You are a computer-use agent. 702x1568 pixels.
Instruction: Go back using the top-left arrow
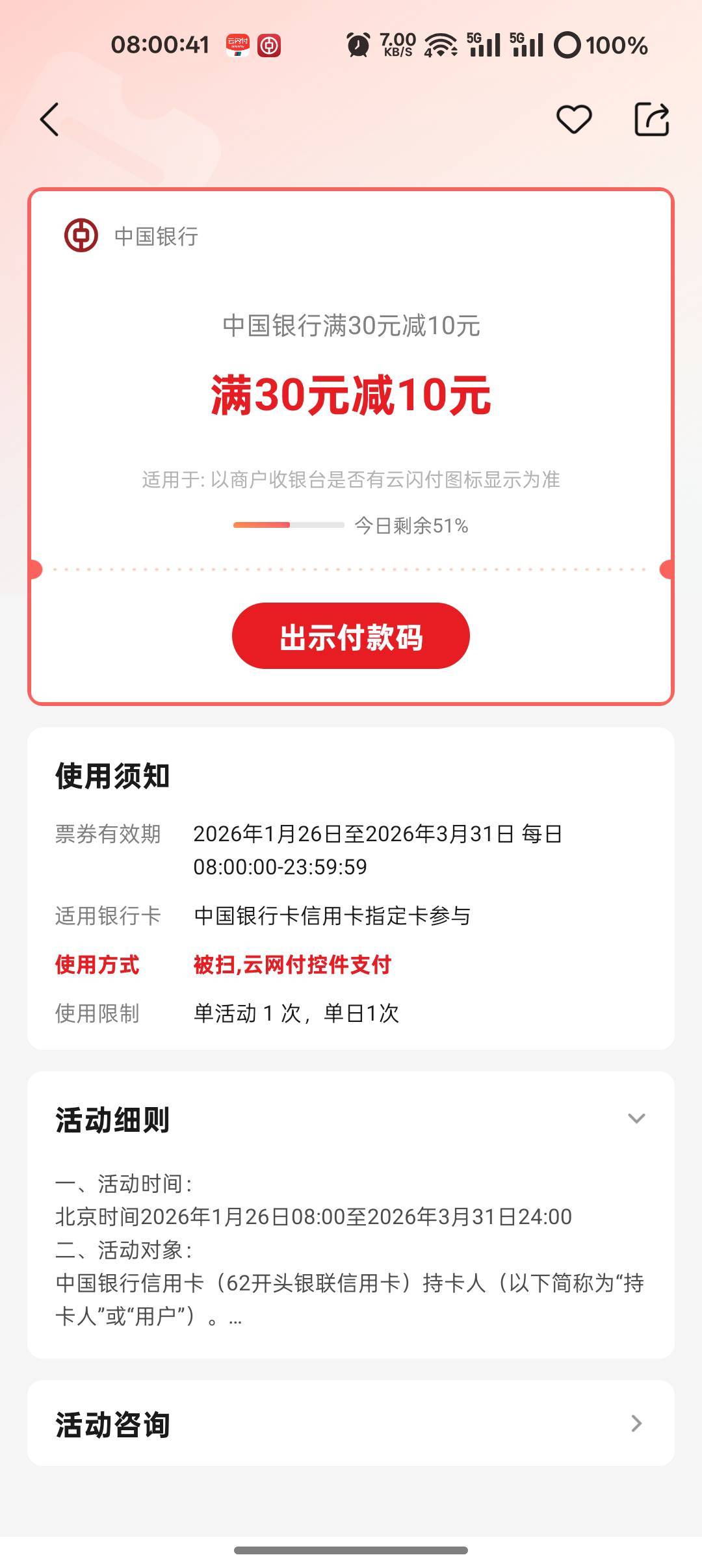(x=49, y=120)
